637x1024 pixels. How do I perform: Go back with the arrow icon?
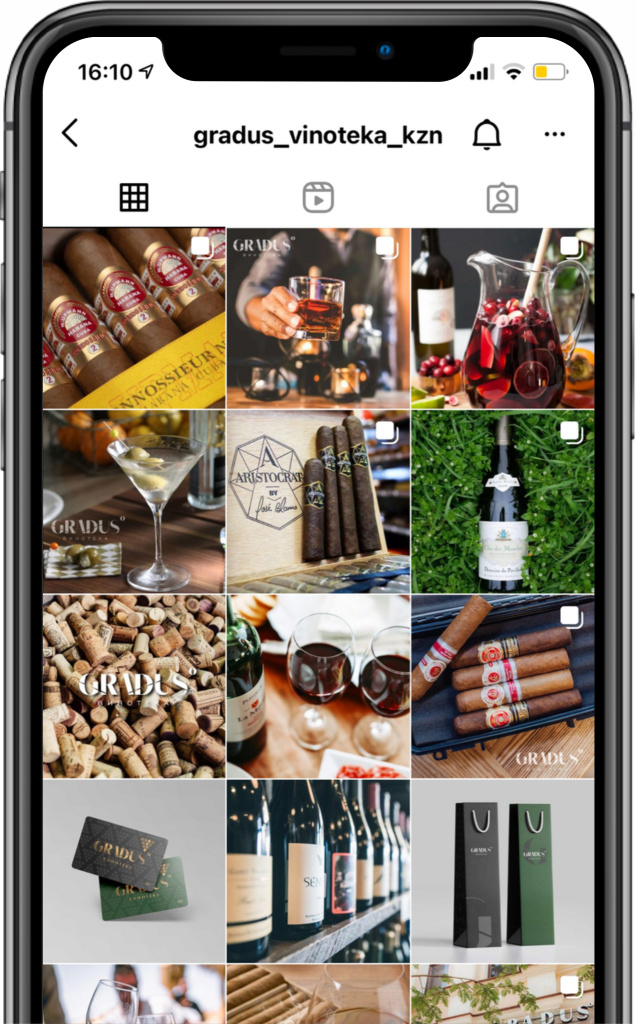[71, 133]
